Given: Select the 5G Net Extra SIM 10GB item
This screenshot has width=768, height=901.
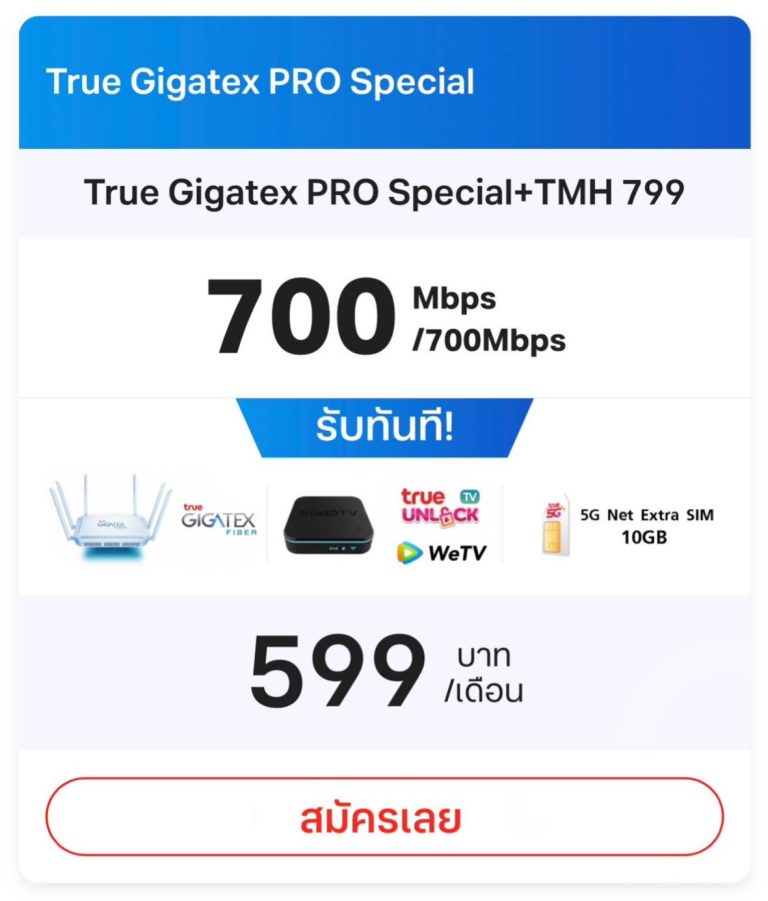Looking at the screenshot, I should click(630, 525).
